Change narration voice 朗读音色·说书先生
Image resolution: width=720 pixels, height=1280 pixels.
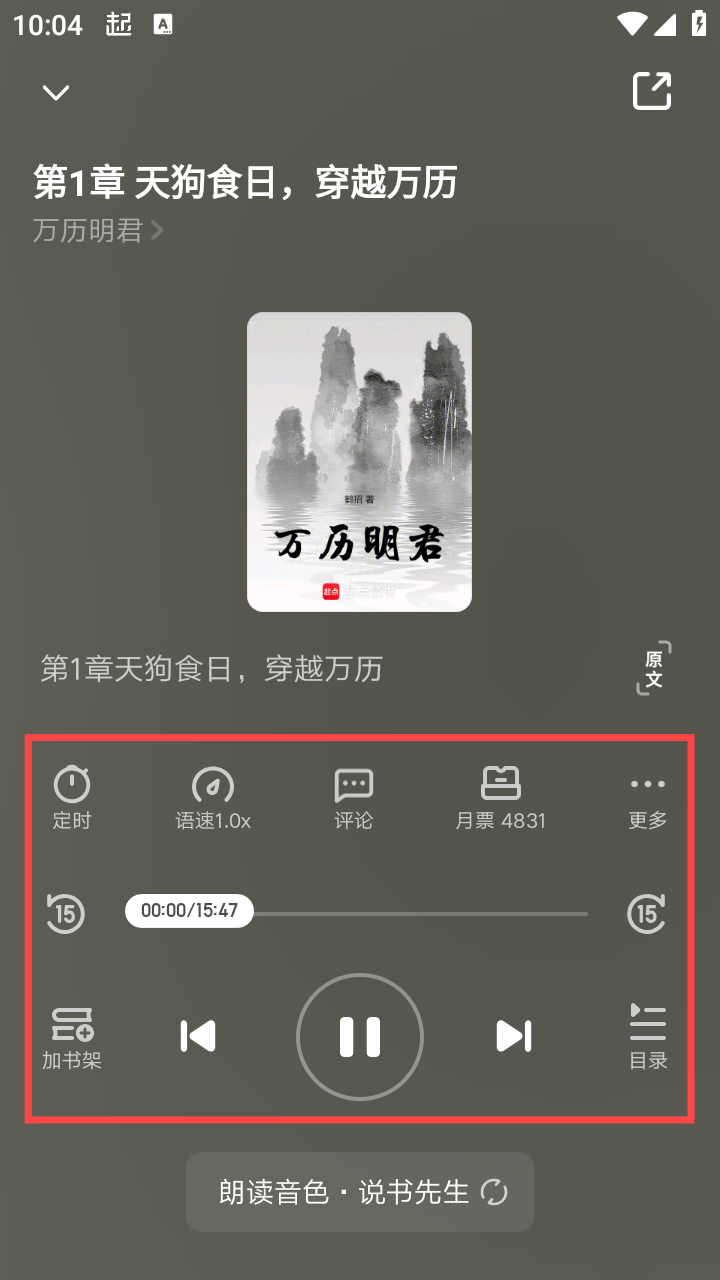click(x=360, y=1192)
